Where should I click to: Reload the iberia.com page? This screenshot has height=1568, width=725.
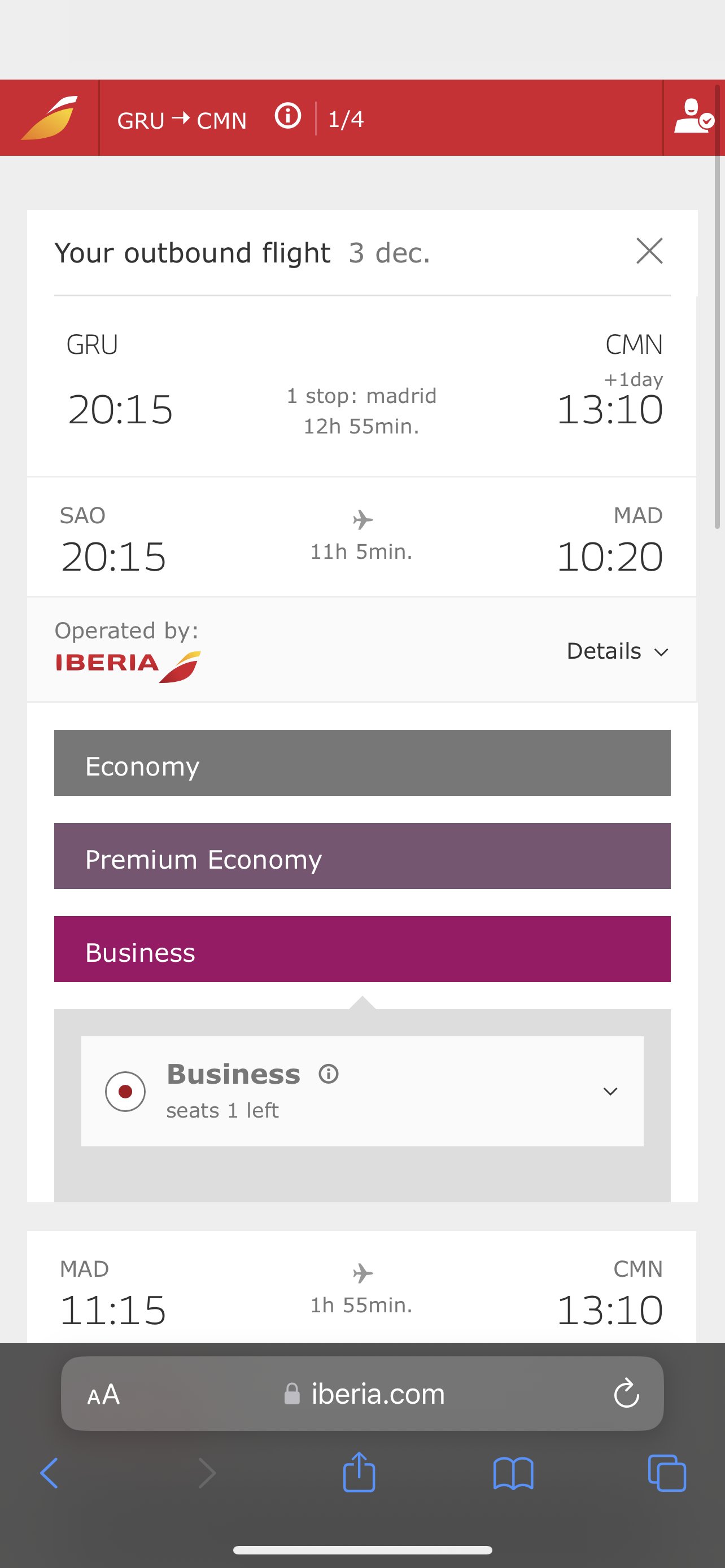coord(626,1393)
